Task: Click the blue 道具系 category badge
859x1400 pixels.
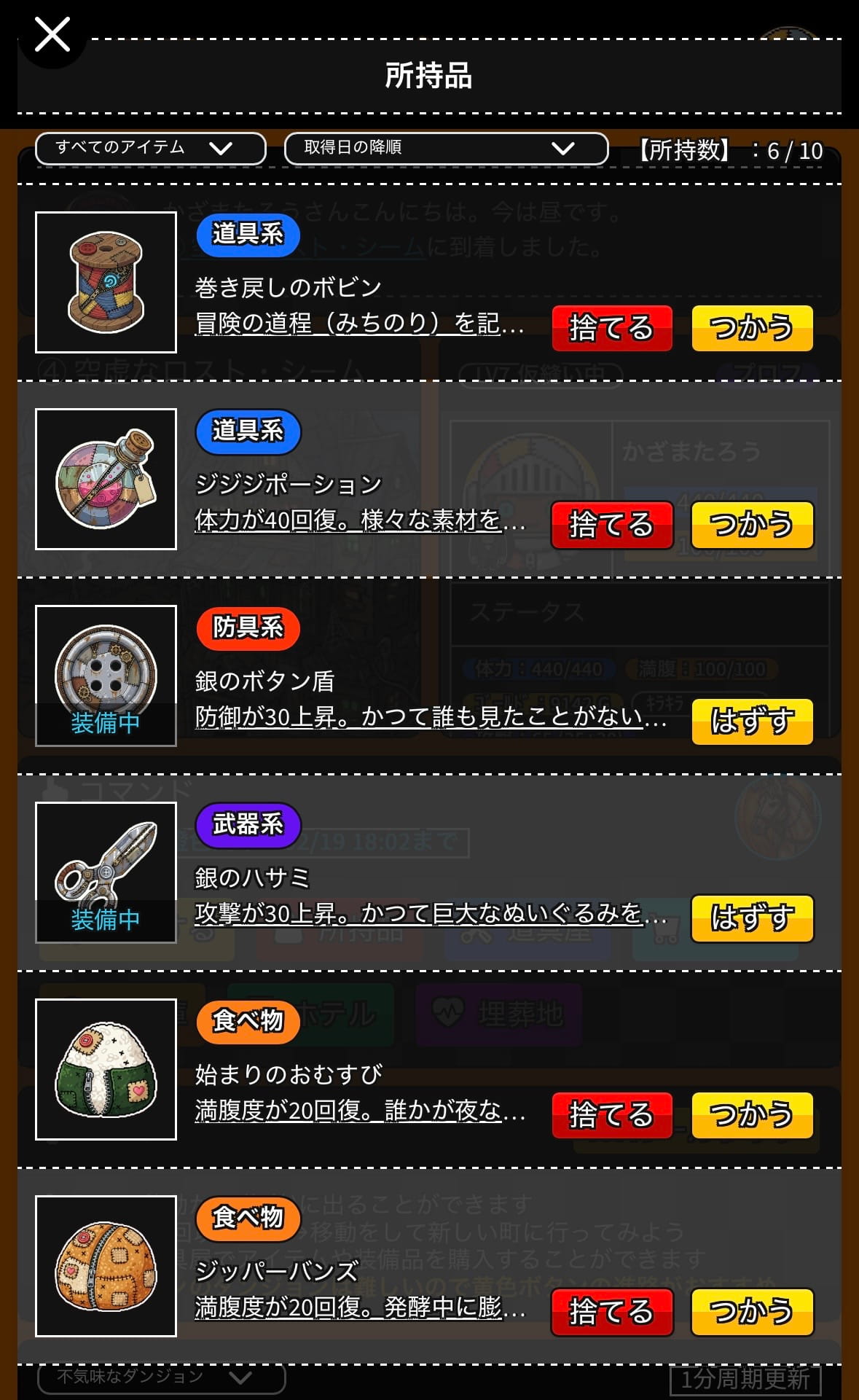Action: 247,235
